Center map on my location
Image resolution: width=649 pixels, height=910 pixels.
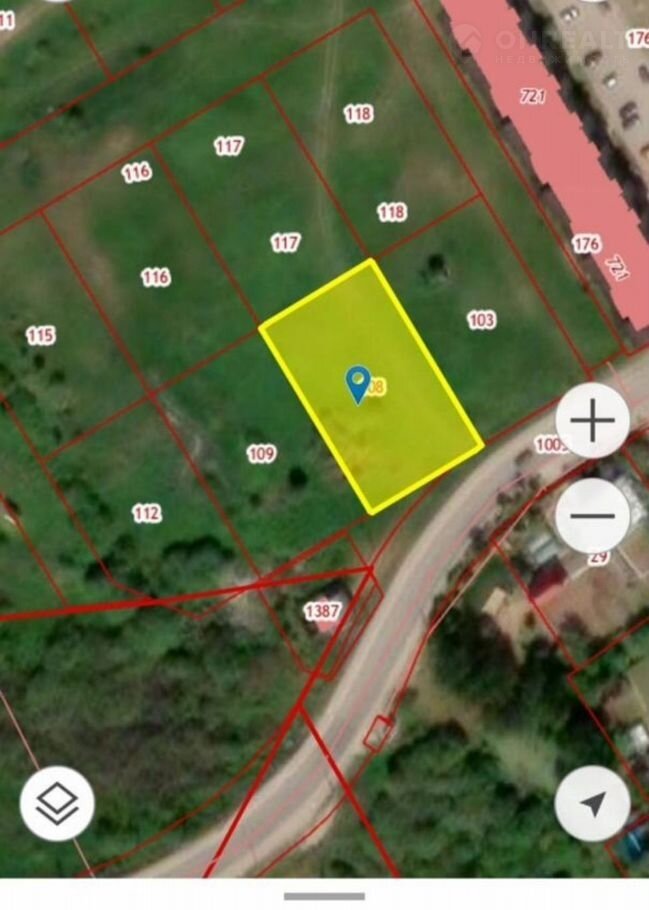tap(593, 803)
